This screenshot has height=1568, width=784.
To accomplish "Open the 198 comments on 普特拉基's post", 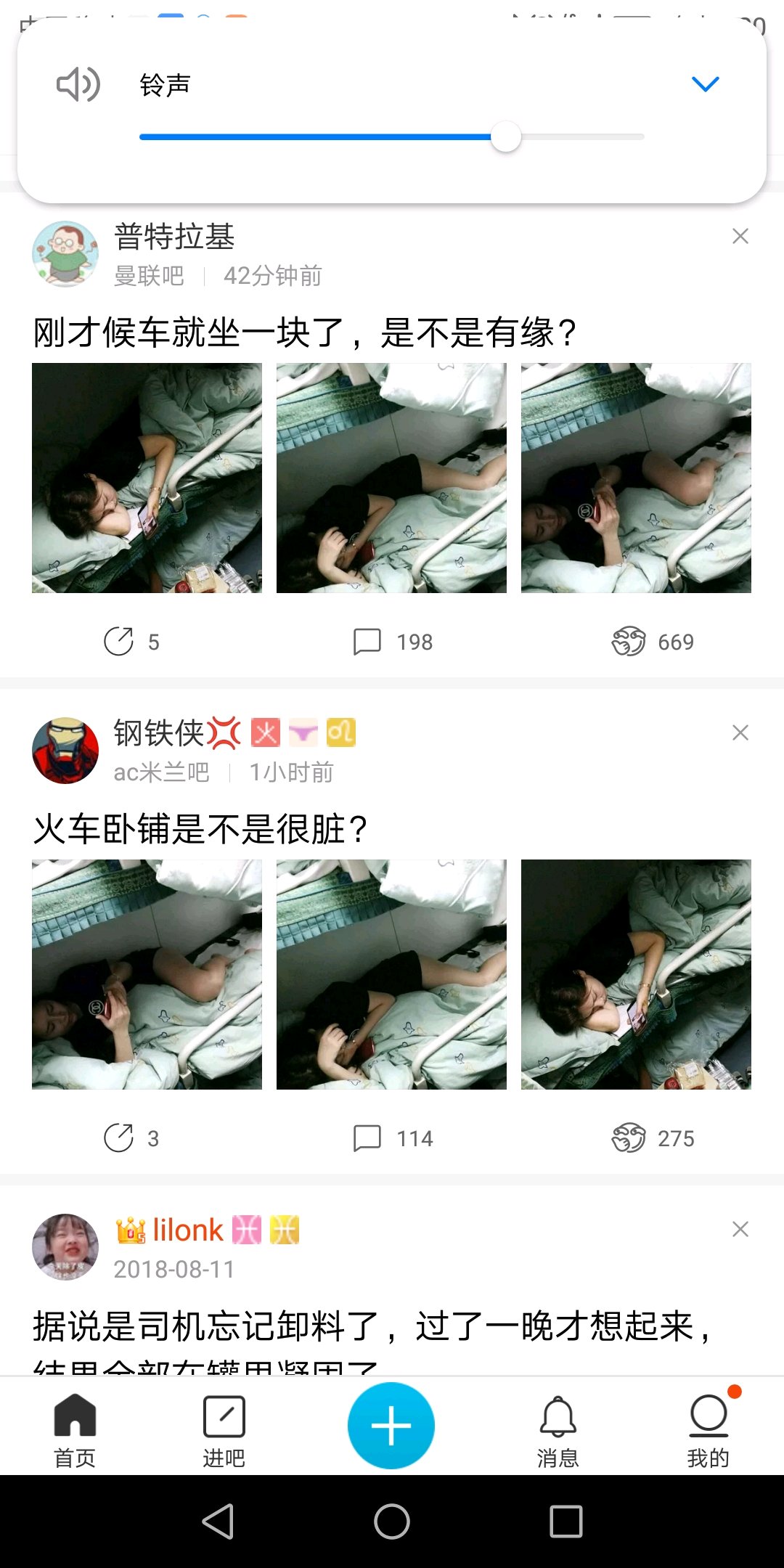I will (393, 642).
